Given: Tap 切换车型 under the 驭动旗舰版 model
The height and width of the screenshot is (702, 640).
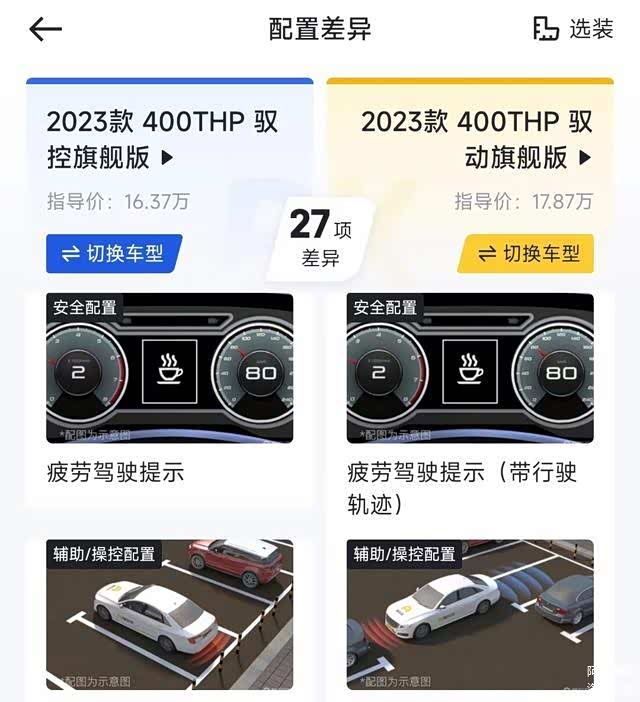Looking at the screenshot, I should click(529, 254).
